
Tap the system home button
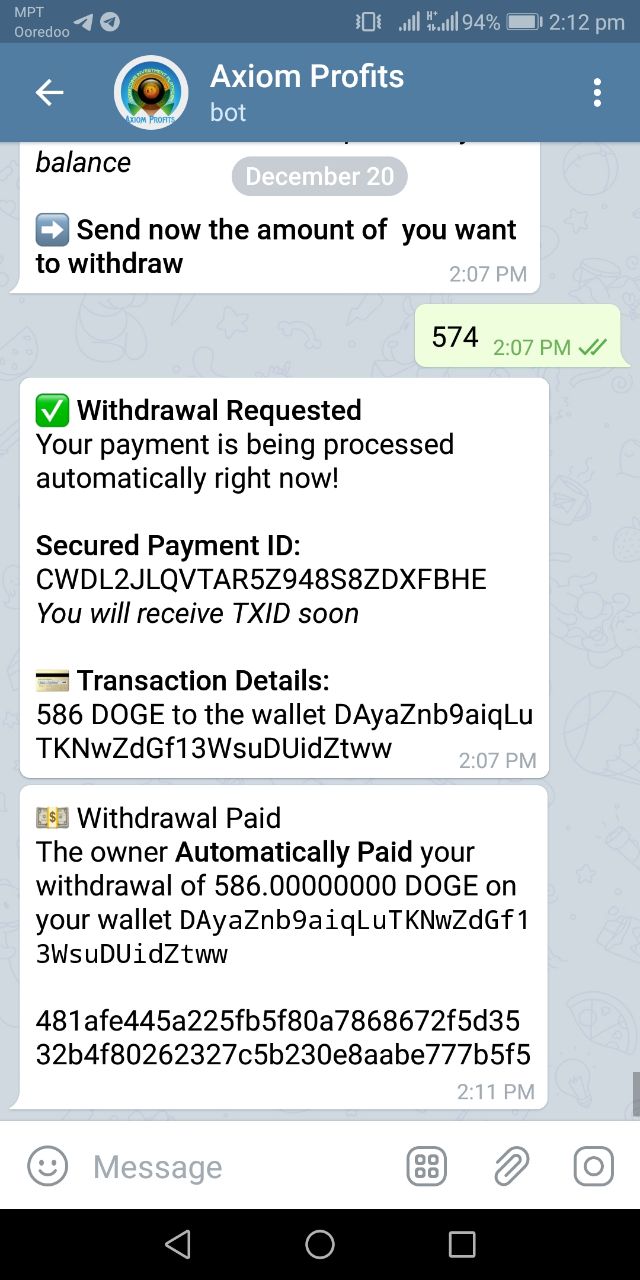click(320, 1244)
